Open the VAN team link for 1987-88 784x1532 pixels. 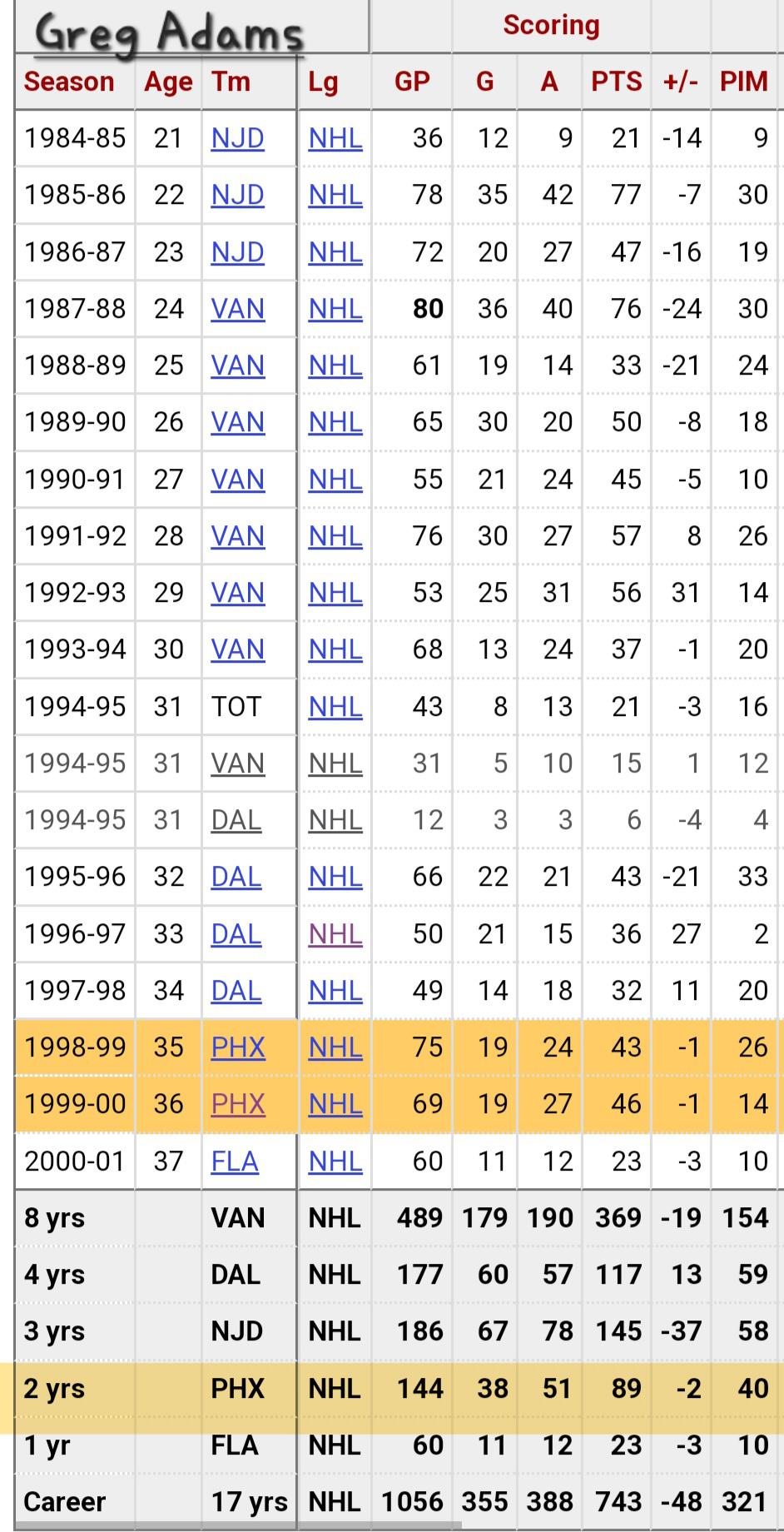237,309
